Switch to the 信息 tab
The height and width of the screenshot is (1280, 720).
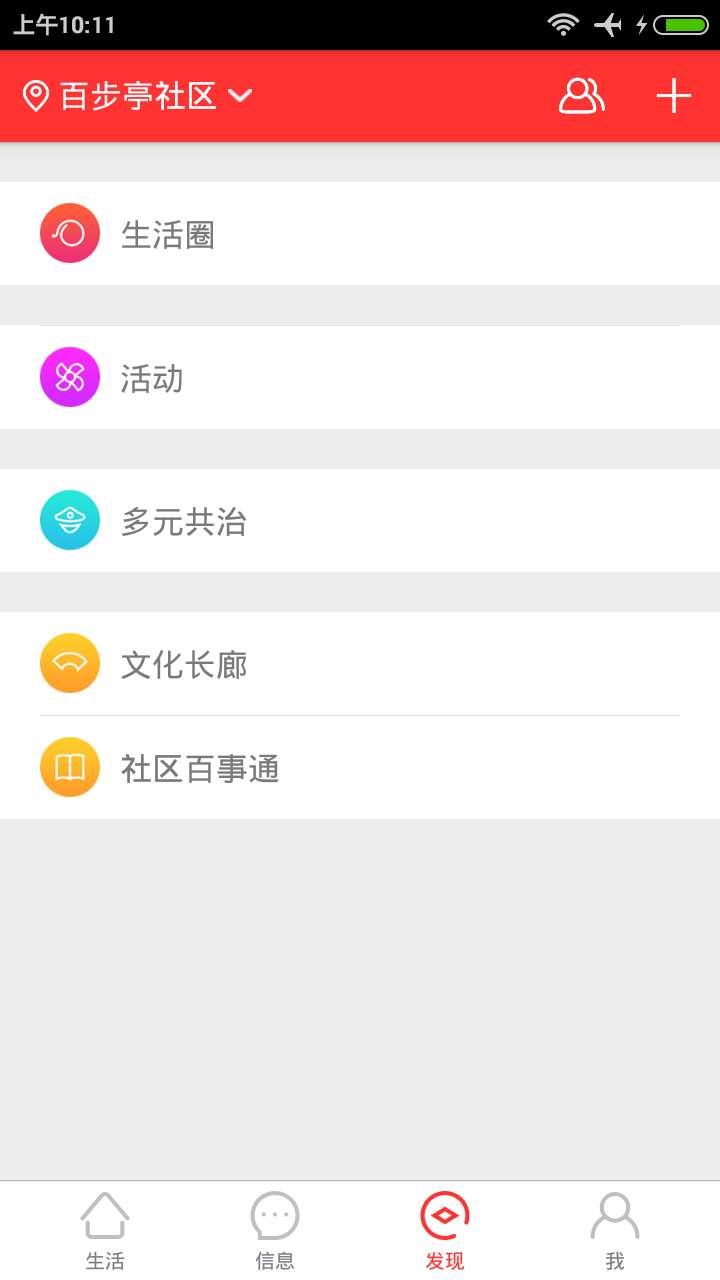(x=275, y=1231)
